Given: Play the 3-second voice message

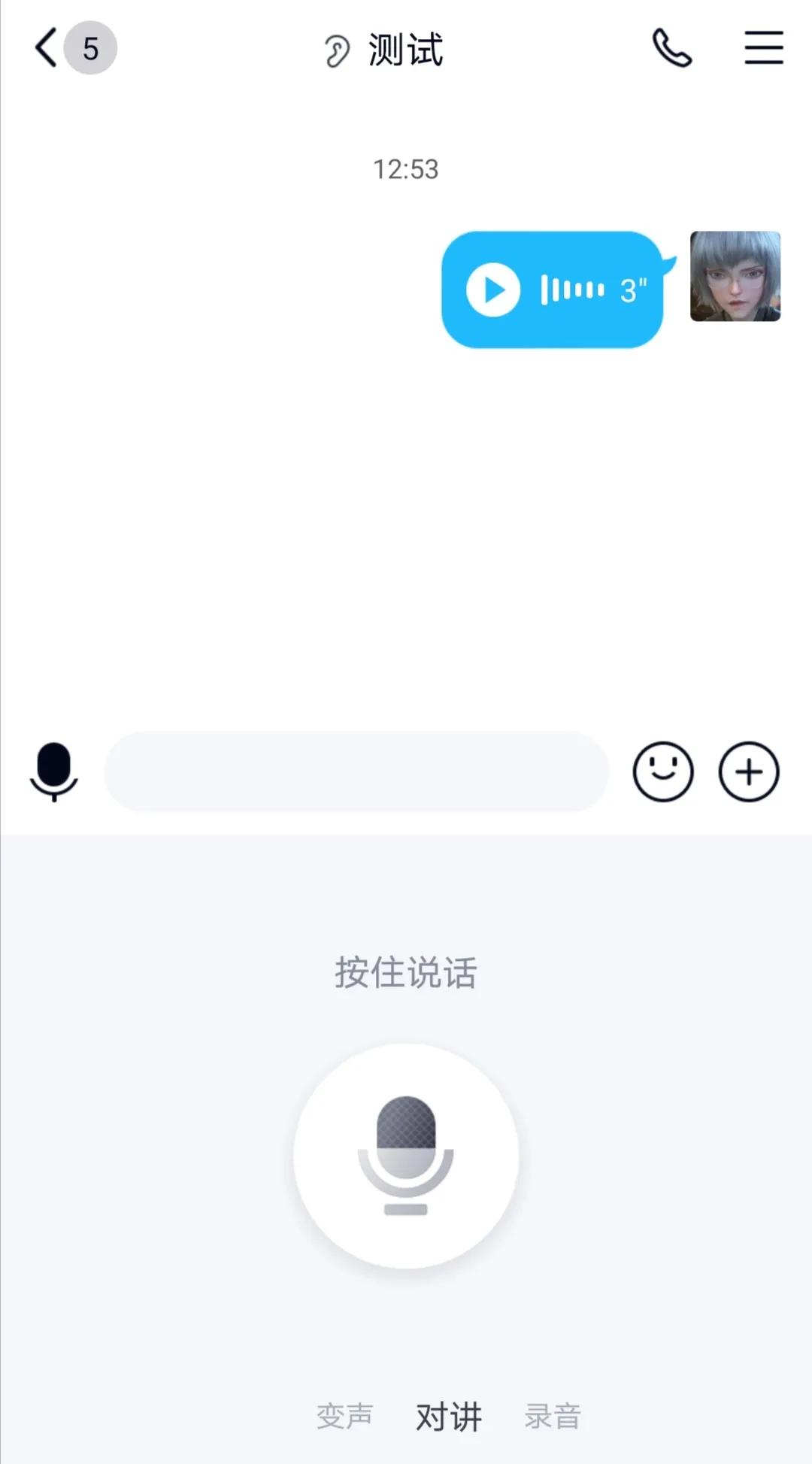Looking at the screenshot, I should click(x=492, y=289).
